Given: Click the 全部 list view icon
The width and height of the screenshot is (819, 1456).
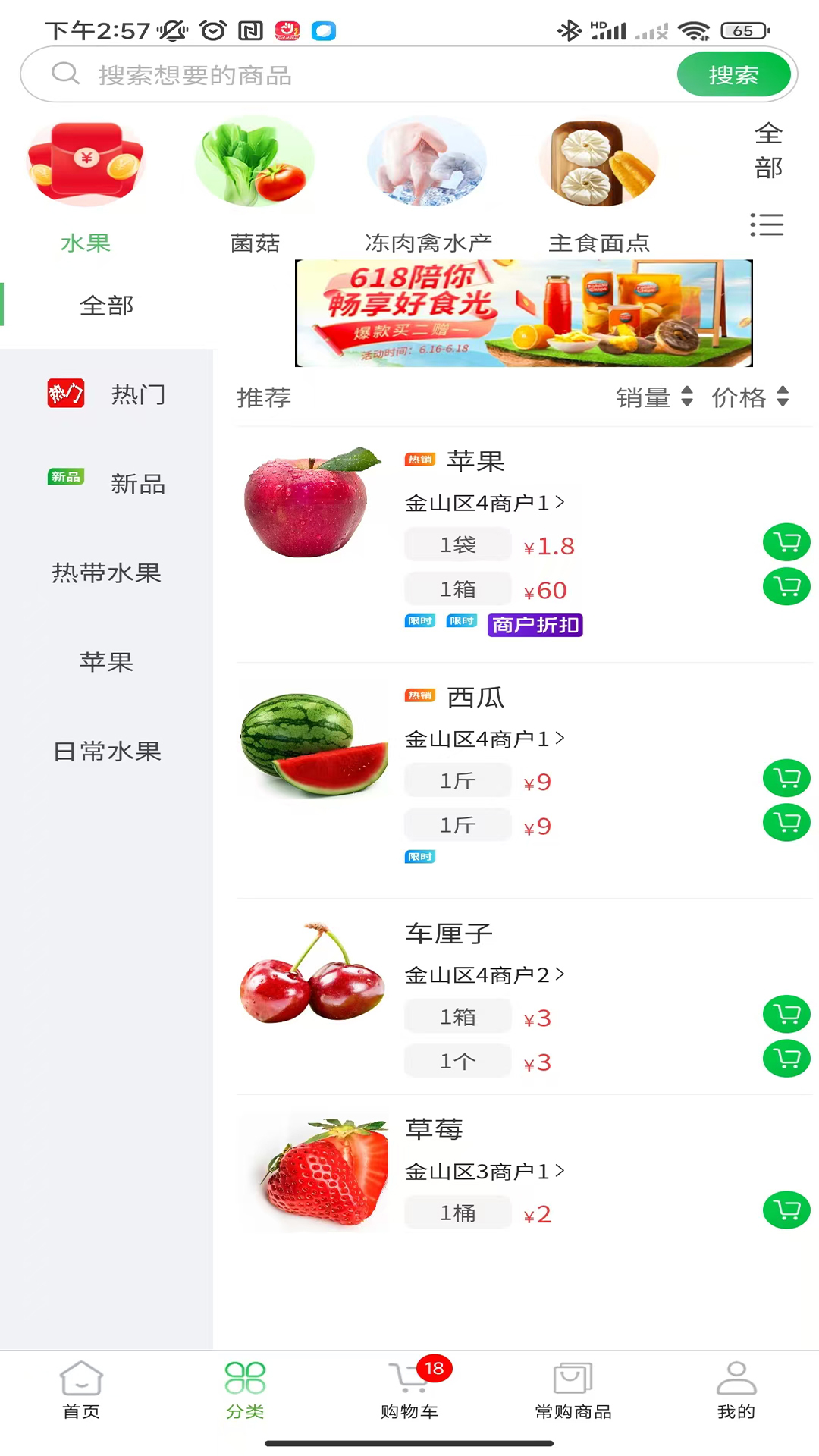Looking at the screenshot, I should pyautogui.click(x=767, y=224).
